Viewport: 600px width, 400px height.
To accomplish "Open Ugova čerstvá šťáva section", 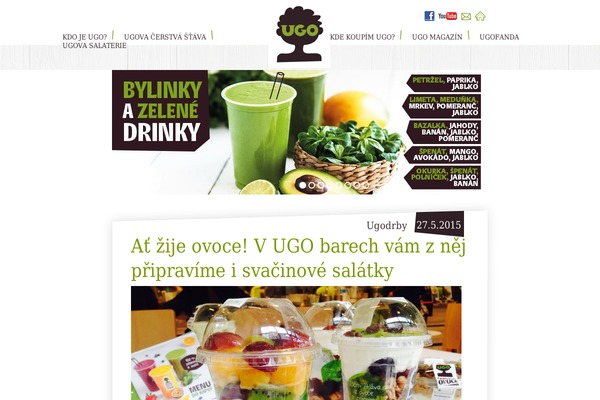I will pyautogui.click(x=165, y=37).
